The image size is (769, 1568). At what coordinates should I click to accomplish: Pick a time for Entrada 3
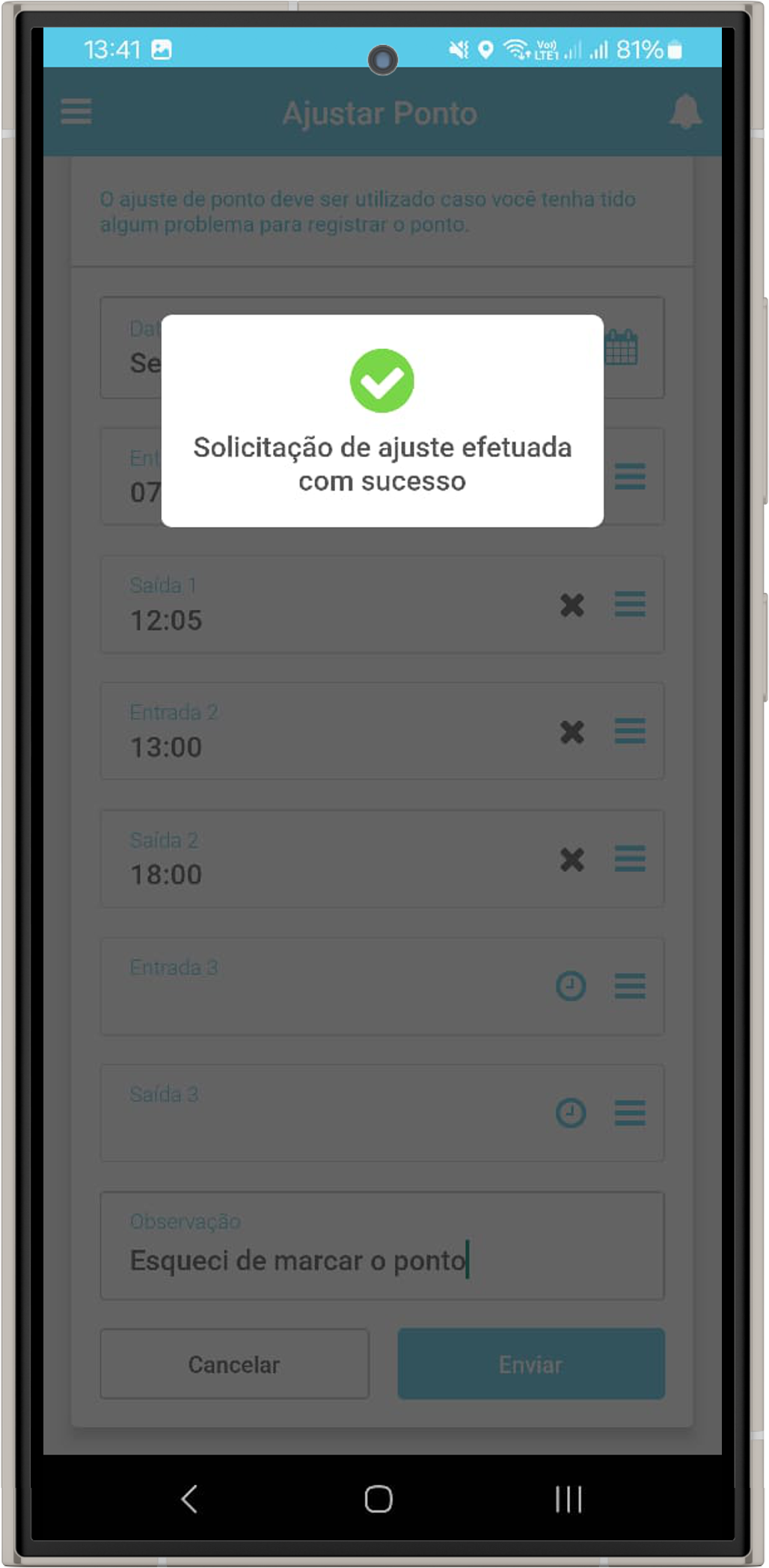(571, 986)
